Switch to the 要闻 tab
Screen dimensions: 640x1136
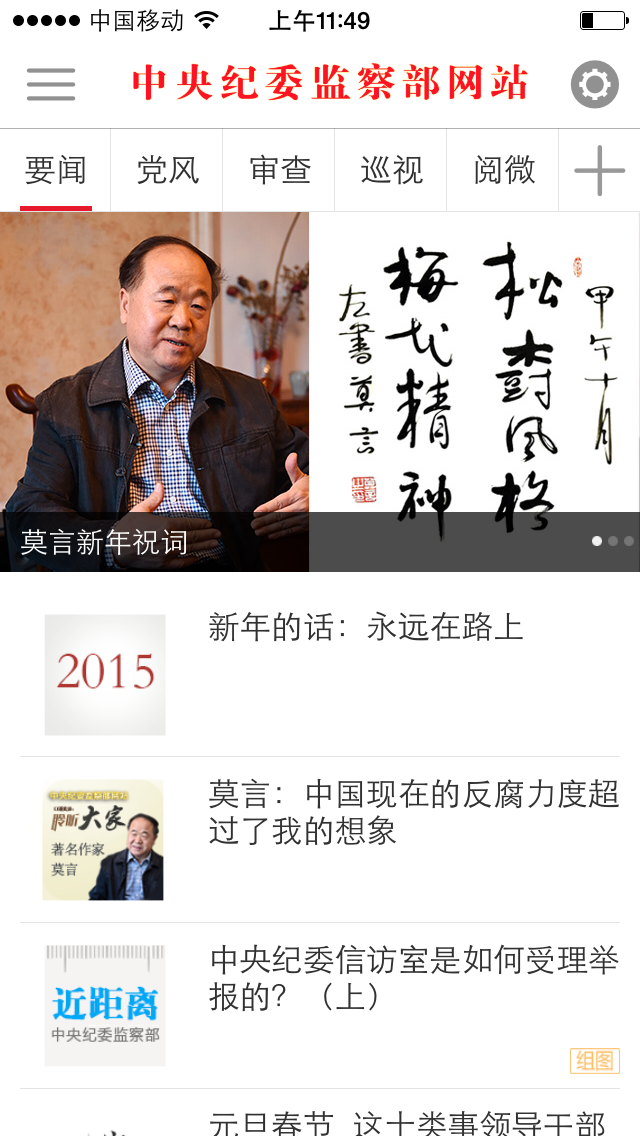[x=56, y=171]
